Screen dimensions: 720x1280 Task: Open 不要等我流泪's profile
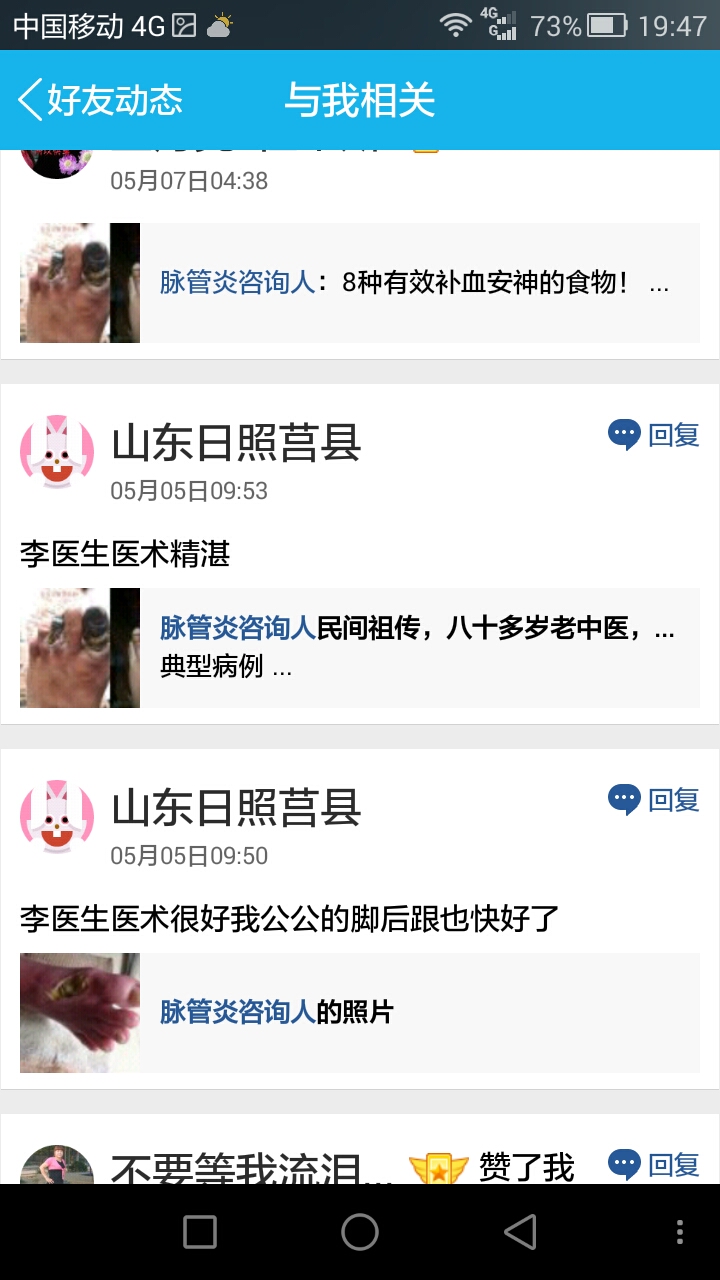250,1168
